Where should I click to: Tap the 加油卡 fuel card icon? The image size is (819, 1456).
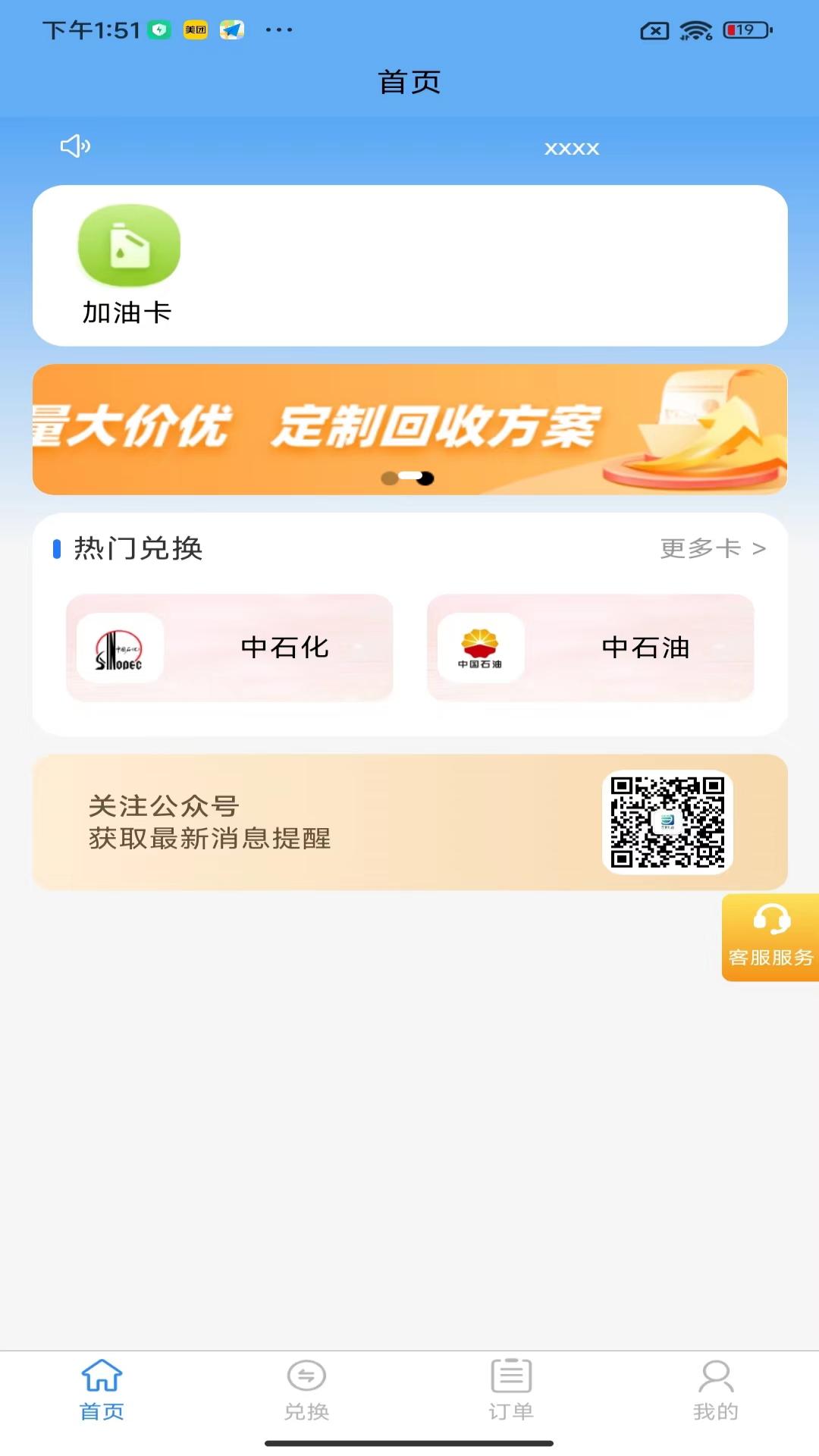pyautogui.click(x=129, y=246)
